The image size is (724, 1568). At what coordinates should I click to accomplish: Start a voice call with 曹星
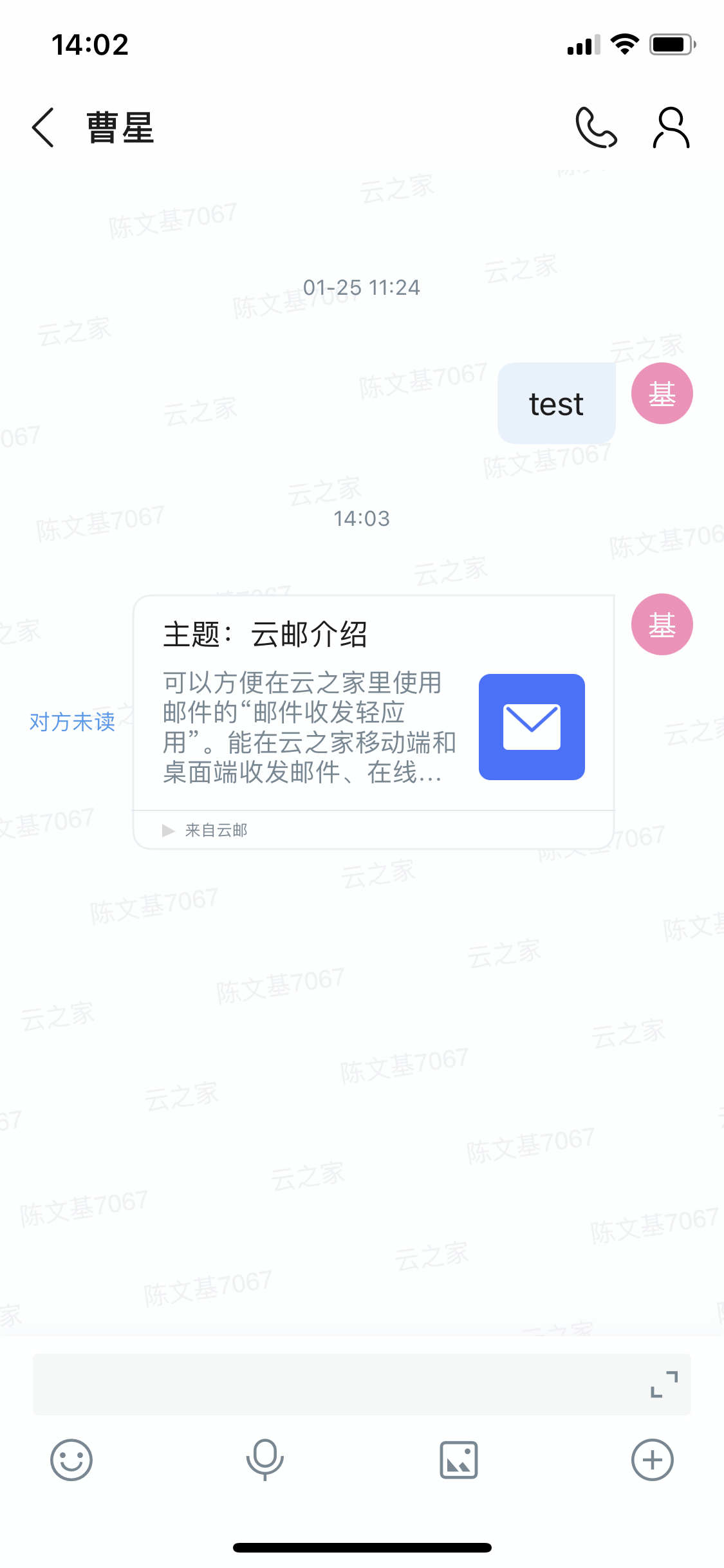click(596, 127)
